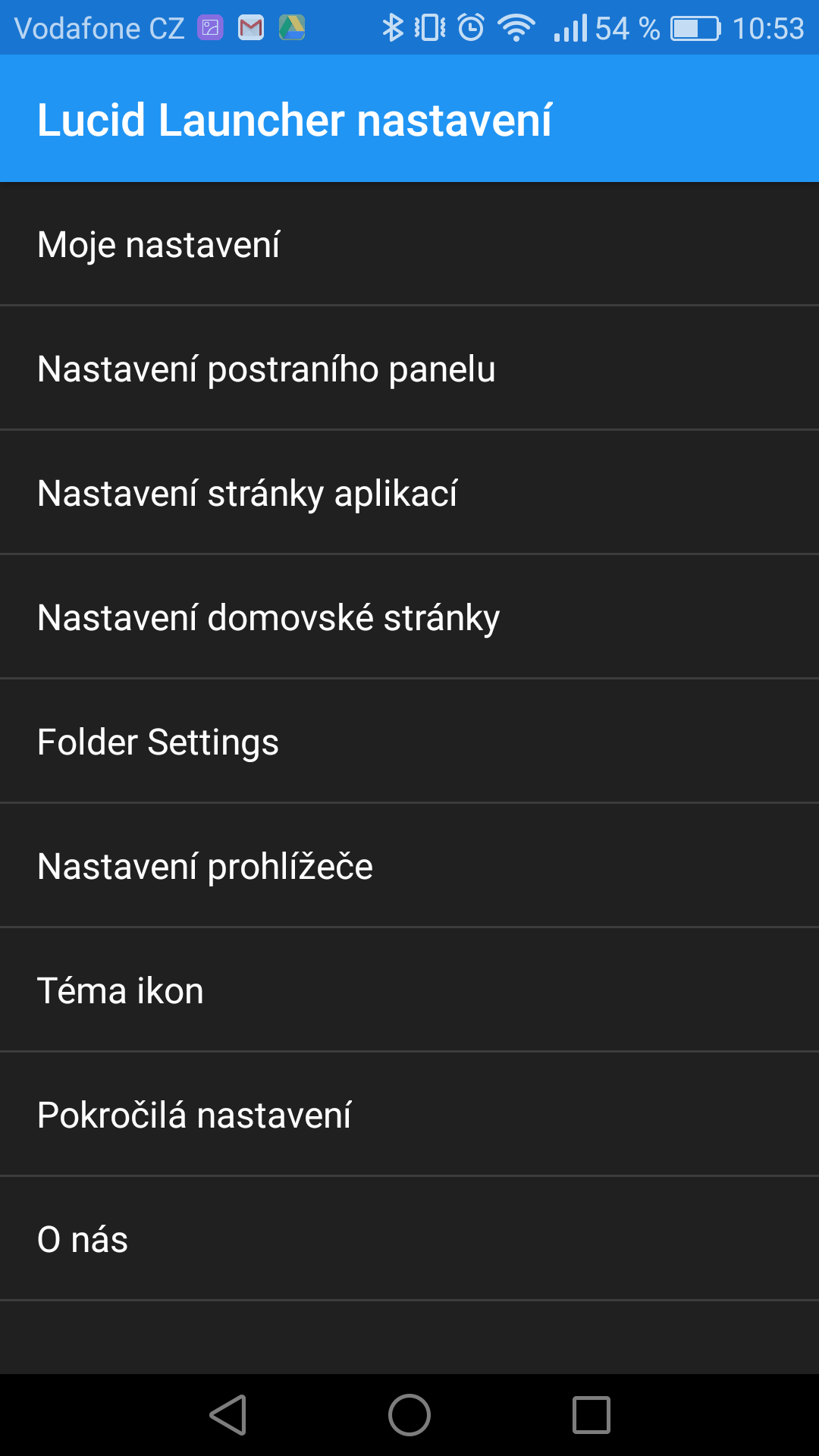The image size is (819, 1456).
Task: Go to the home screen
Action: (409, 1415)
